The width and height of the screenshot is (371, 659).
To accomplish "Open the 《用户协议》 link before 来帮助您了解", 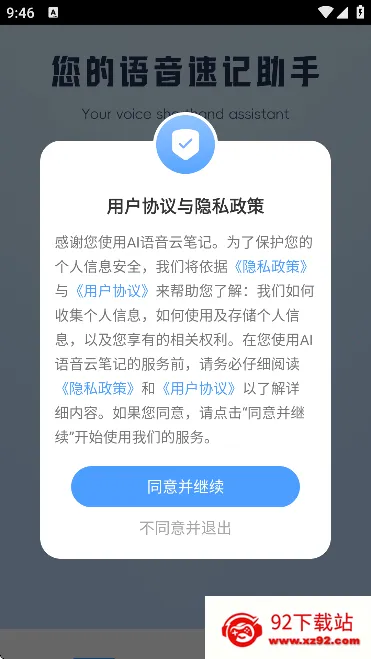I will (112, 291).
